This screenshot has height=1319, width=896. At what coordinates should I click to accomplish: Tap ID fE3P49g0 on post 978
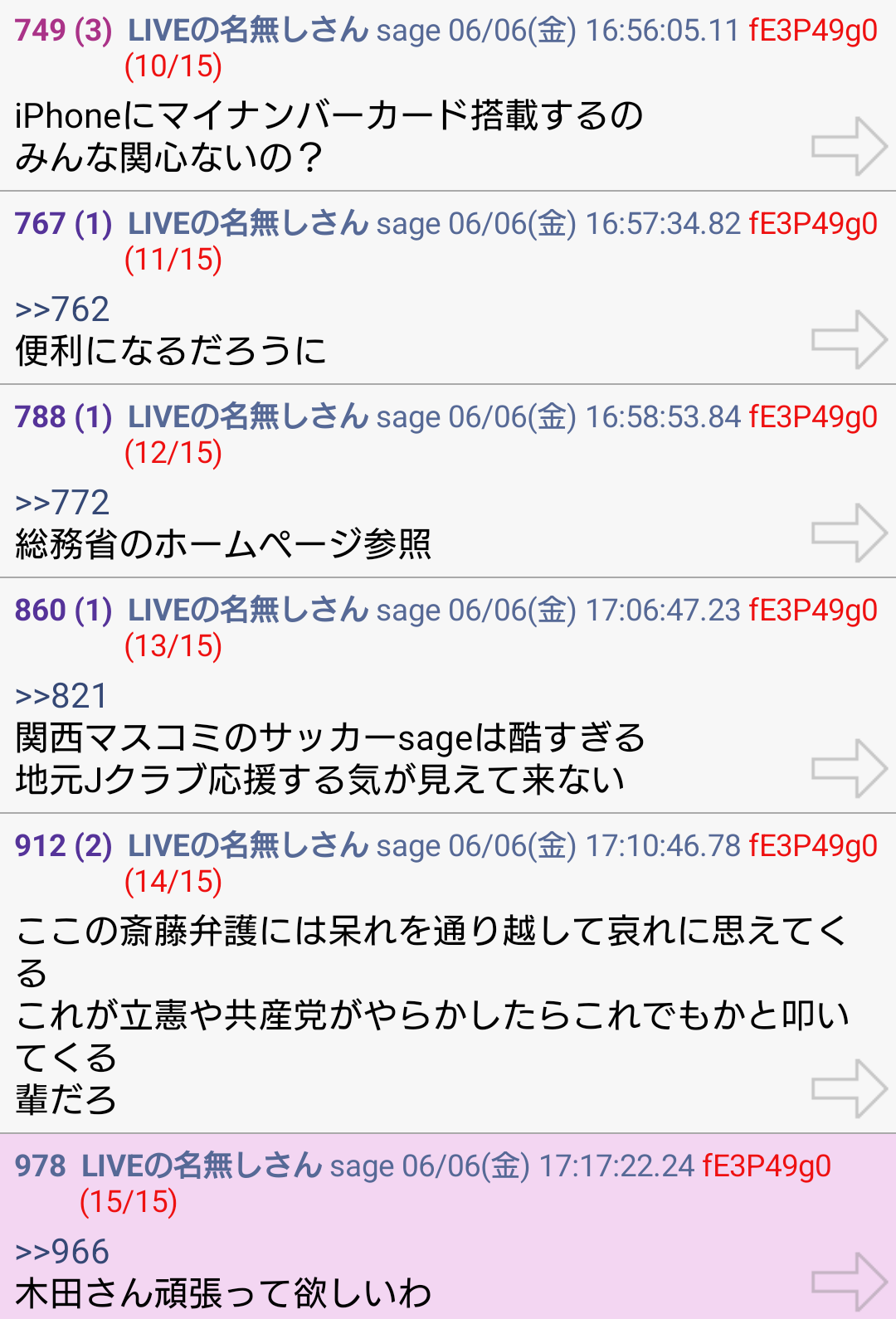767,1166
